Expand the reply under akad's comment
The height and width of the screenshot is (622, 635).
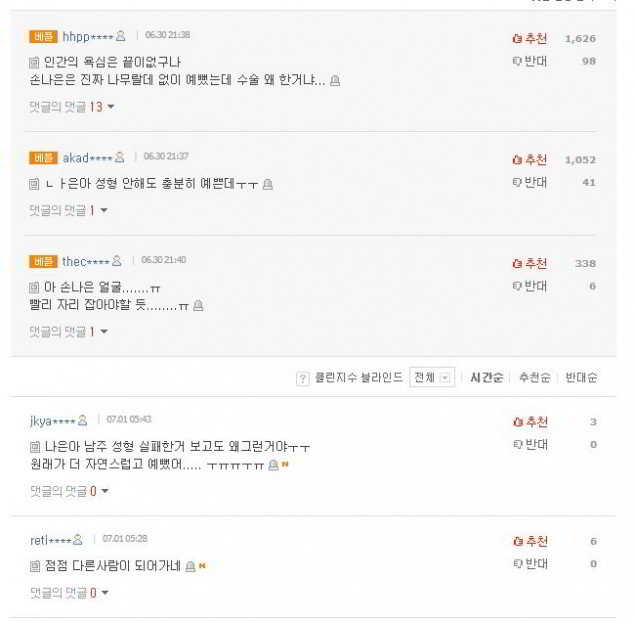point(69,210)
